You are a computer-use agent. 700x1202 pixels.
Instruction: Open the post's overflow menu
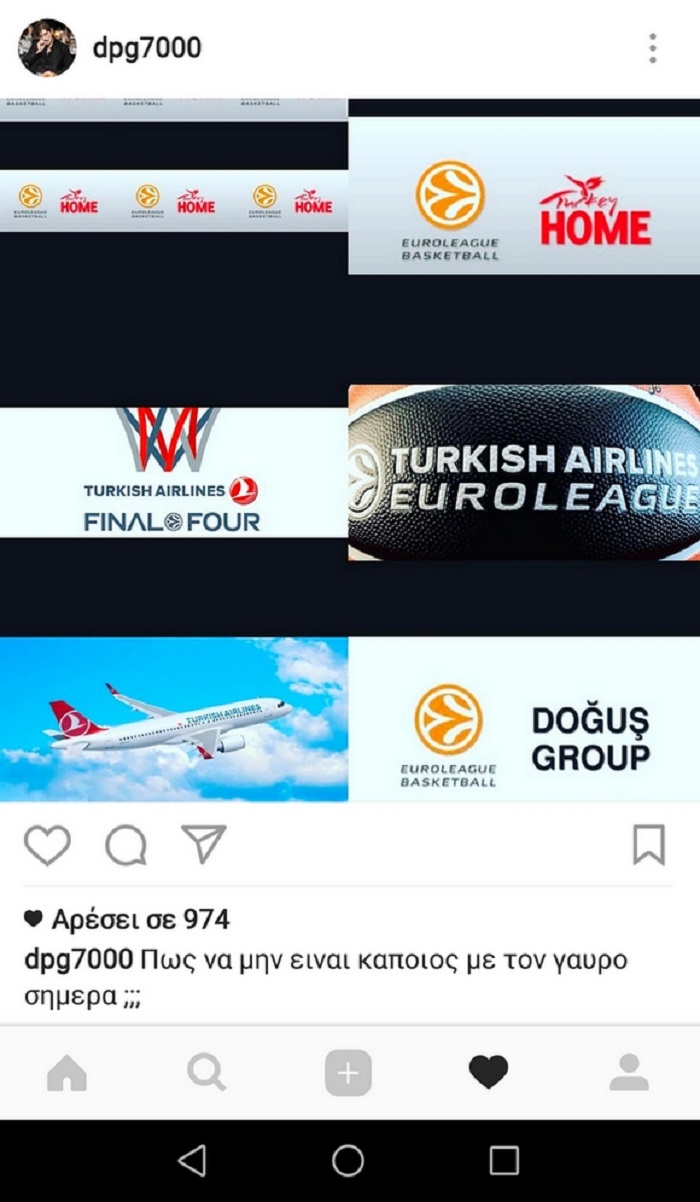pyautogui.click(x=652, y=48)
